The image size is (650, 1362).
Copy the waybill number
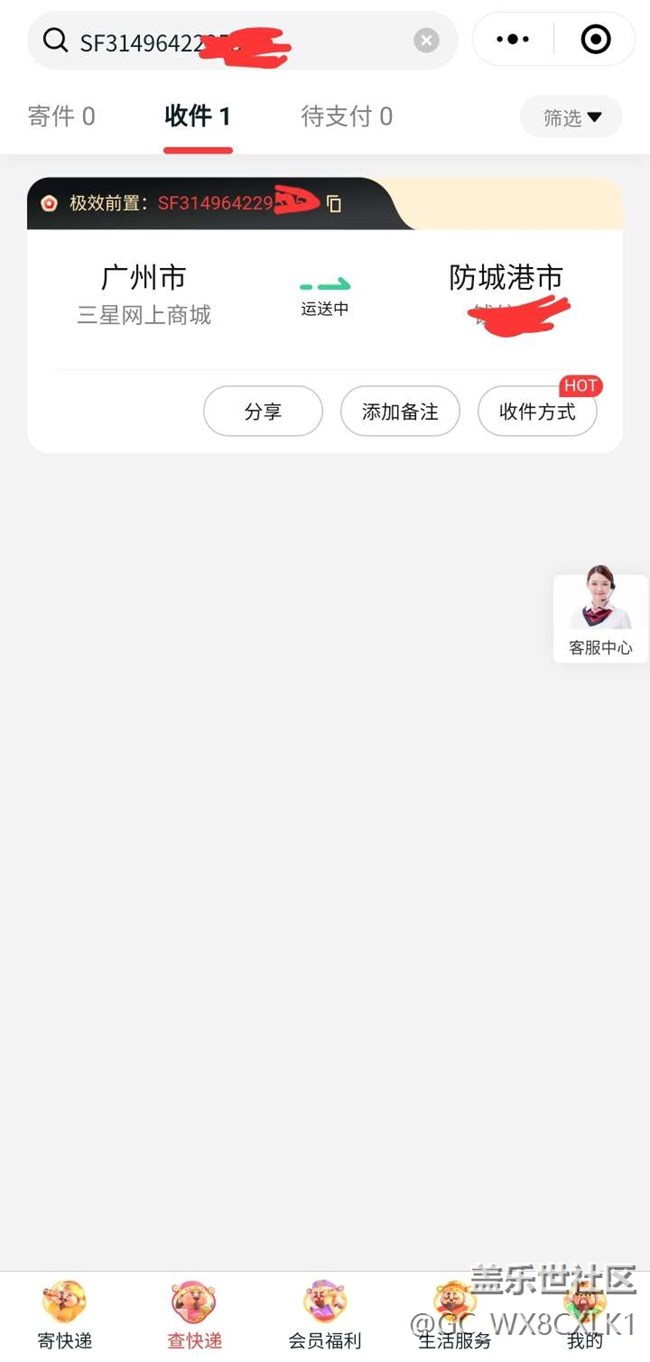[x=334, y=204]
